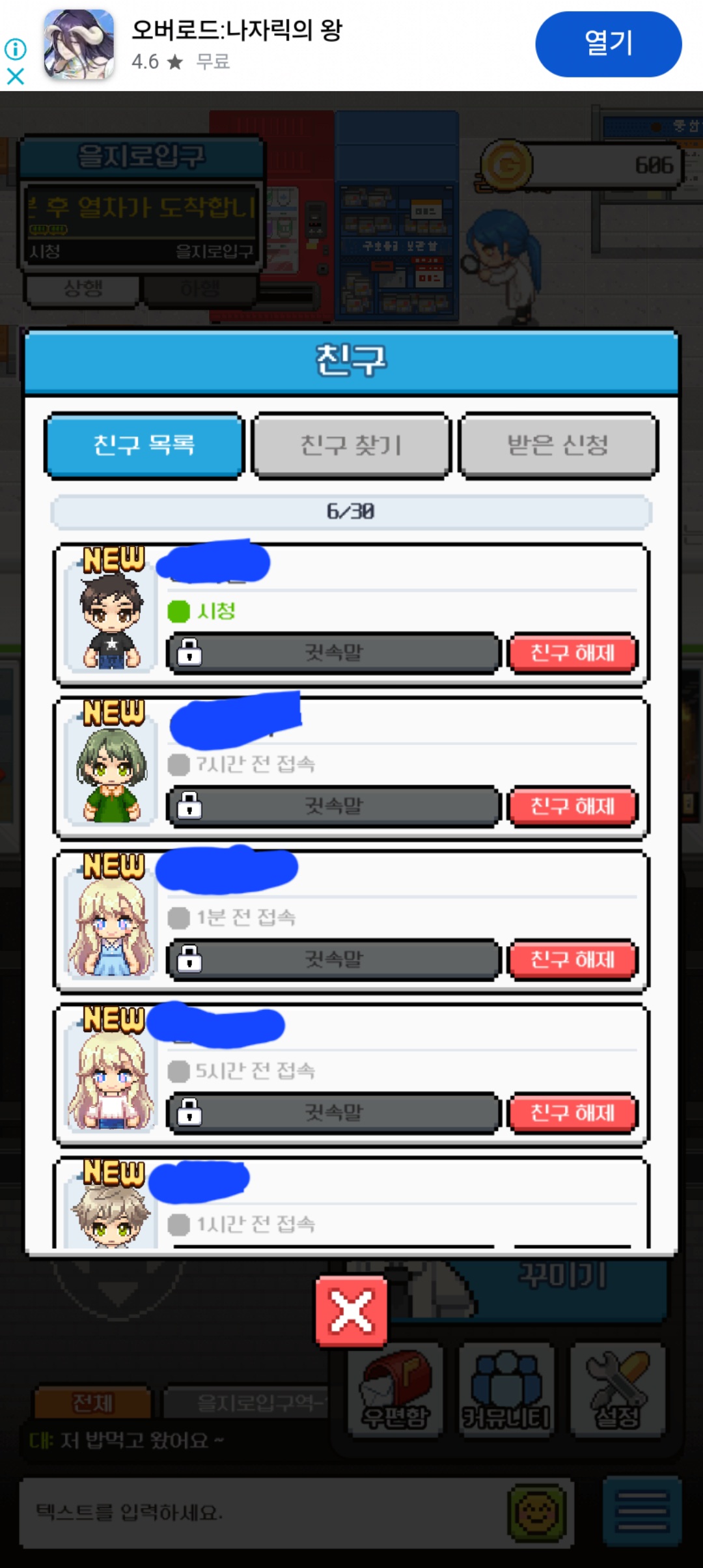The width and height of the screenshot is (703, 1568).
Task: Remove the friend last seen 5시간 전
Action: click(x=572, y=1113)
